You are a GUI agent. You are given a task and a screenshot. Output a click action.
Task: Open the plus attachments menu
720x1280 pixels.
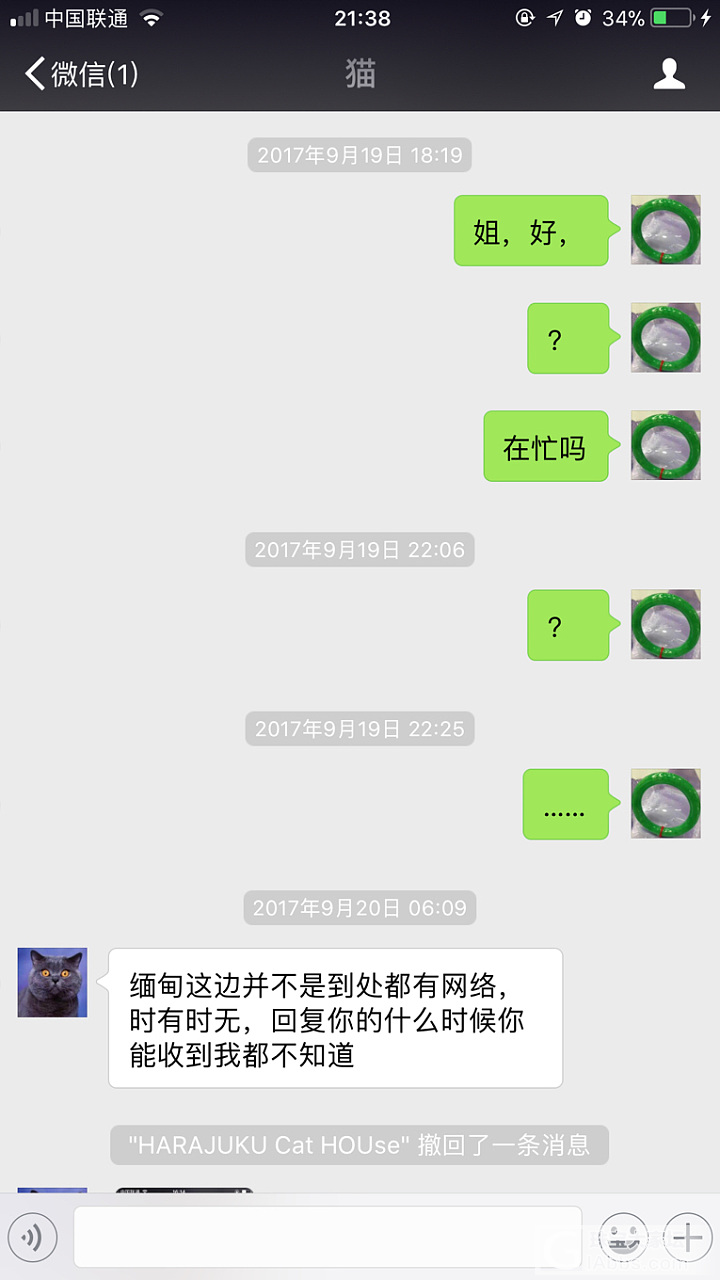pos(687,1238)
